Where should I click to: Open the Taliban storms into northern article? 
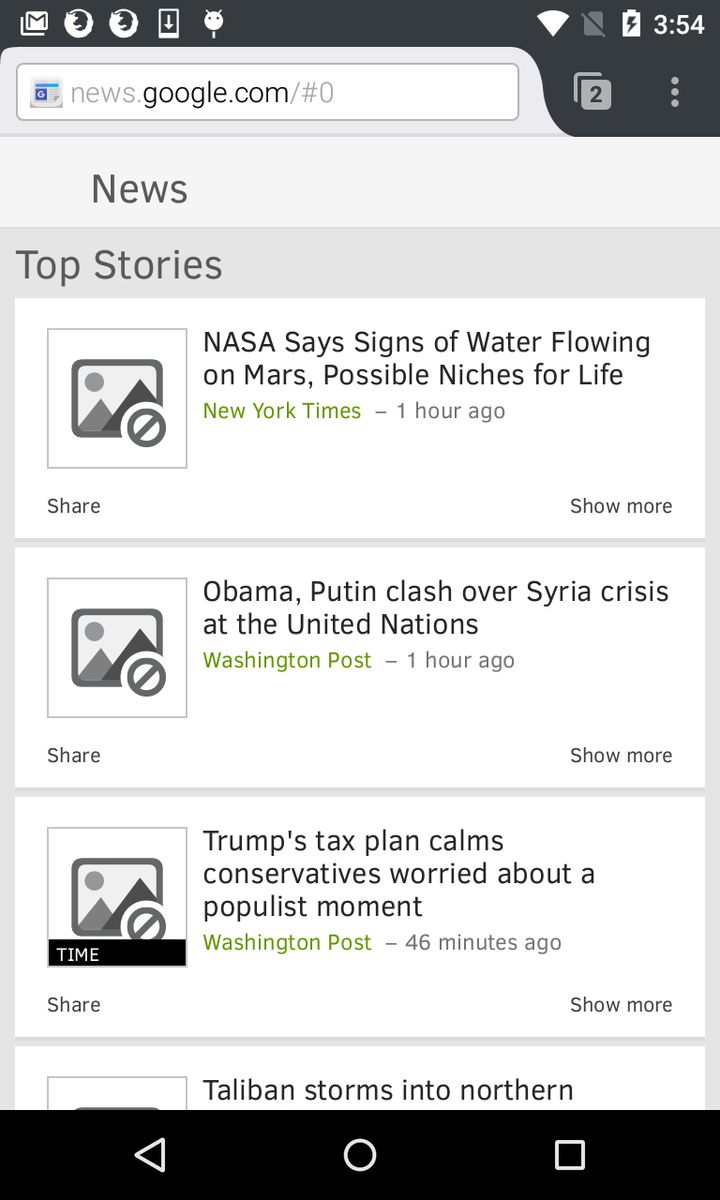(x=388, y=1089)
